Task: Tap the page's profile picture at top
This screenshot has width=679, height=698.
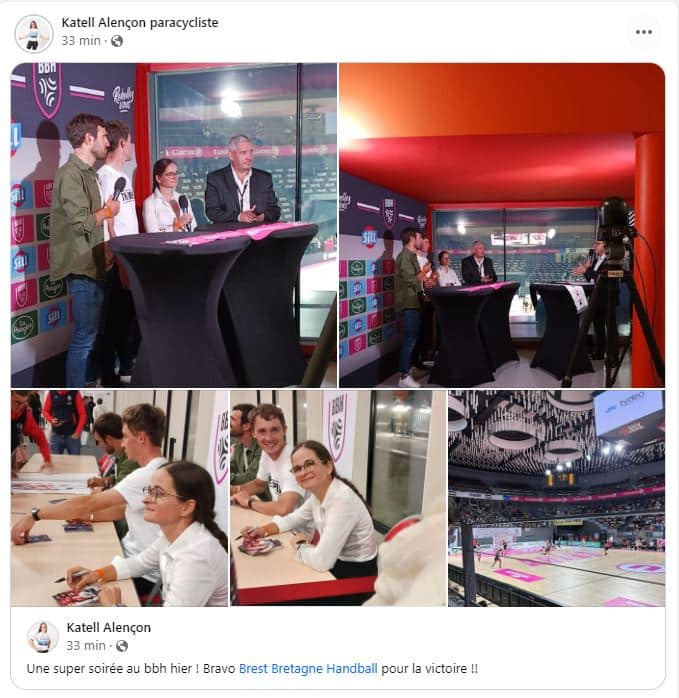Action: point(34,33)
